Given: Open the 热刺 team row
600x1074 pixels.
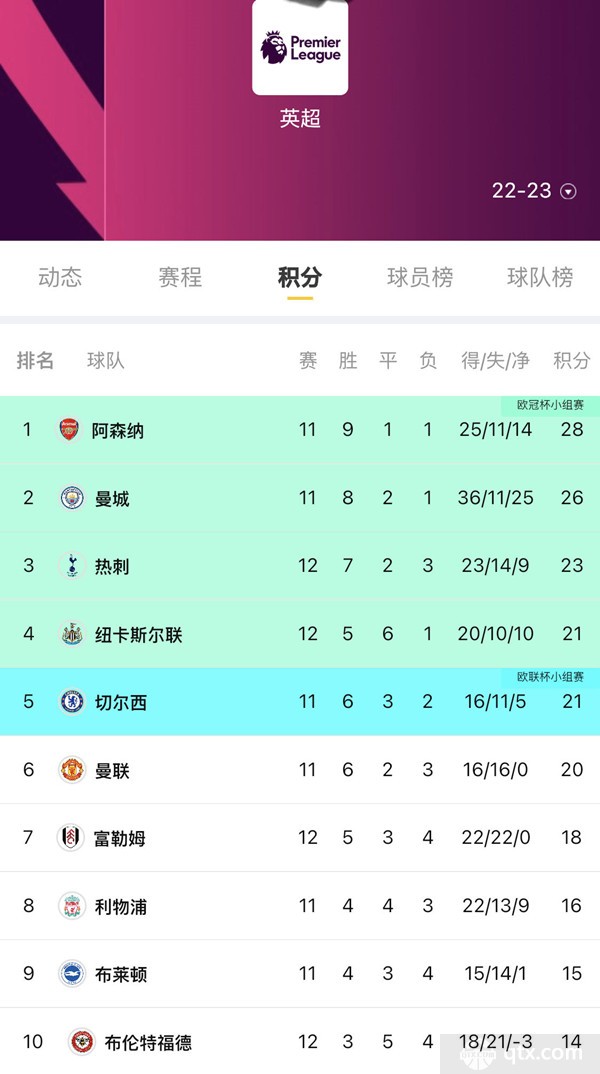Looking at the screenshot, I should [x=300, y=566].
